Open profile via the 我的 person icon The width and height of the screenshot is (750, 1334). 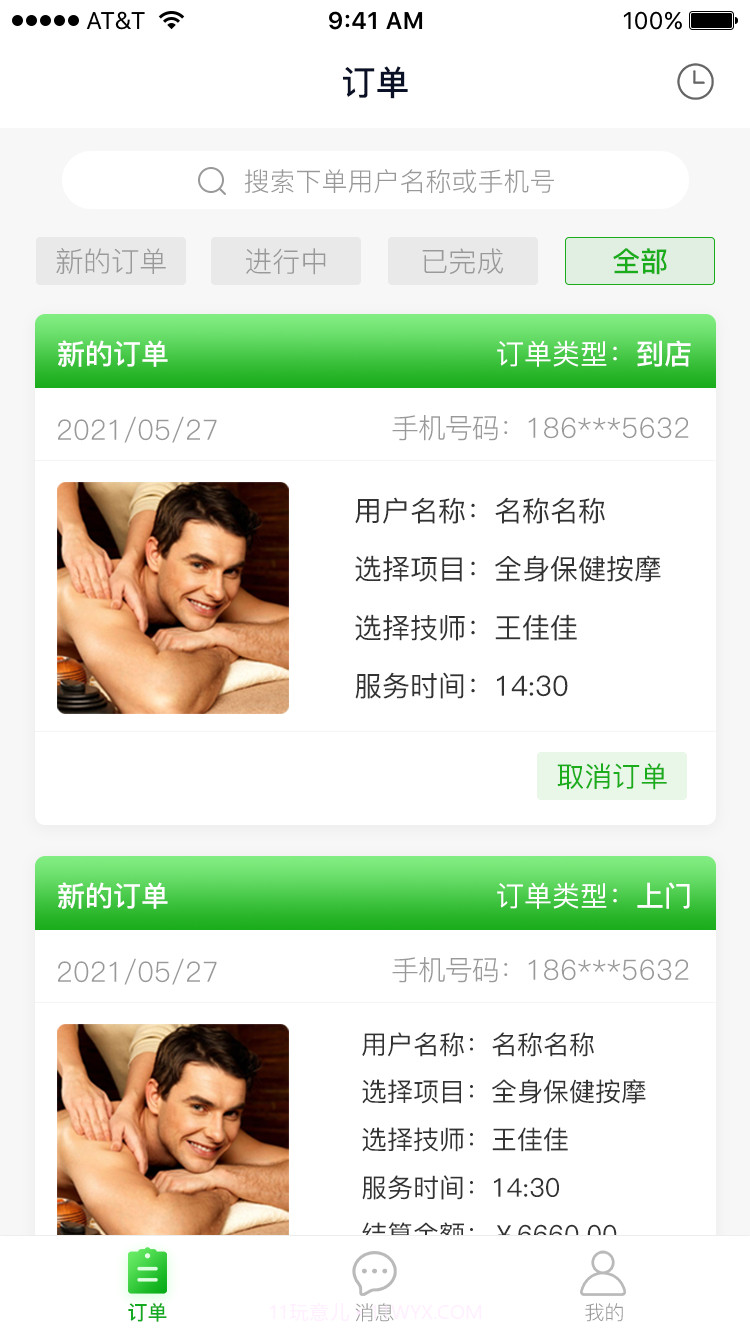(x=603, y=1270)
